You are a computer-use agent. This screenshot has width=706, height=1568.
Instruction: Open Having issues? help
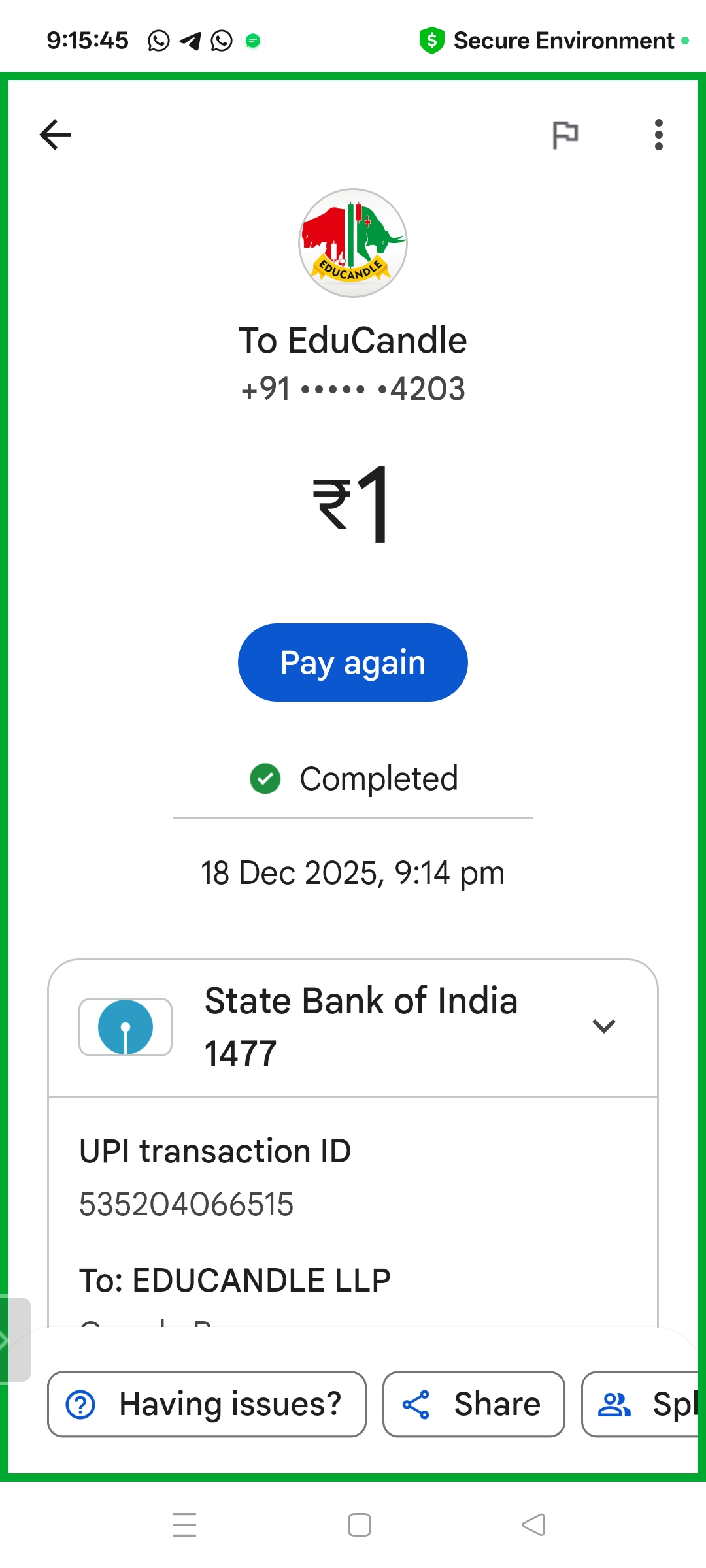click(207, 1404)
